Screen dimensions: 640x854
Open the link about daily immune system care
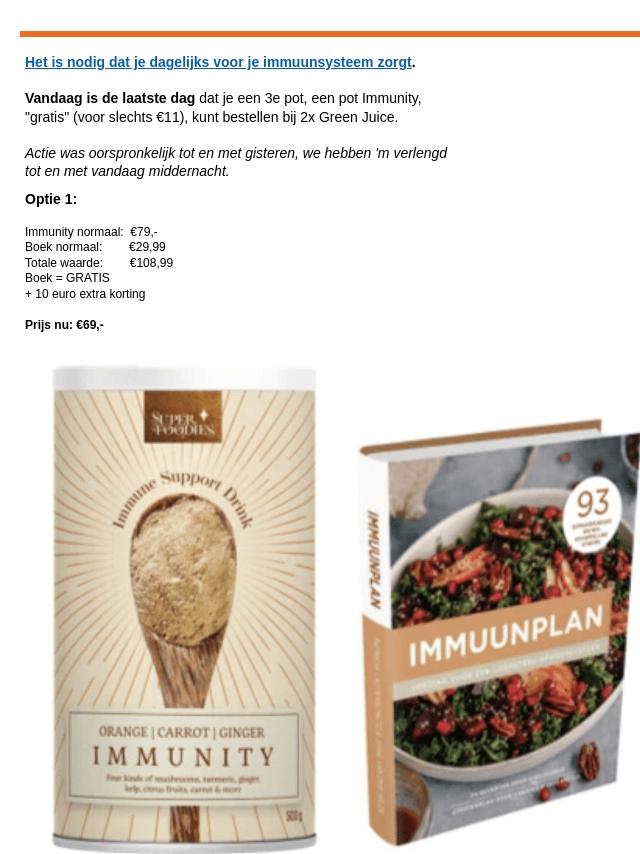pos(218,63)
